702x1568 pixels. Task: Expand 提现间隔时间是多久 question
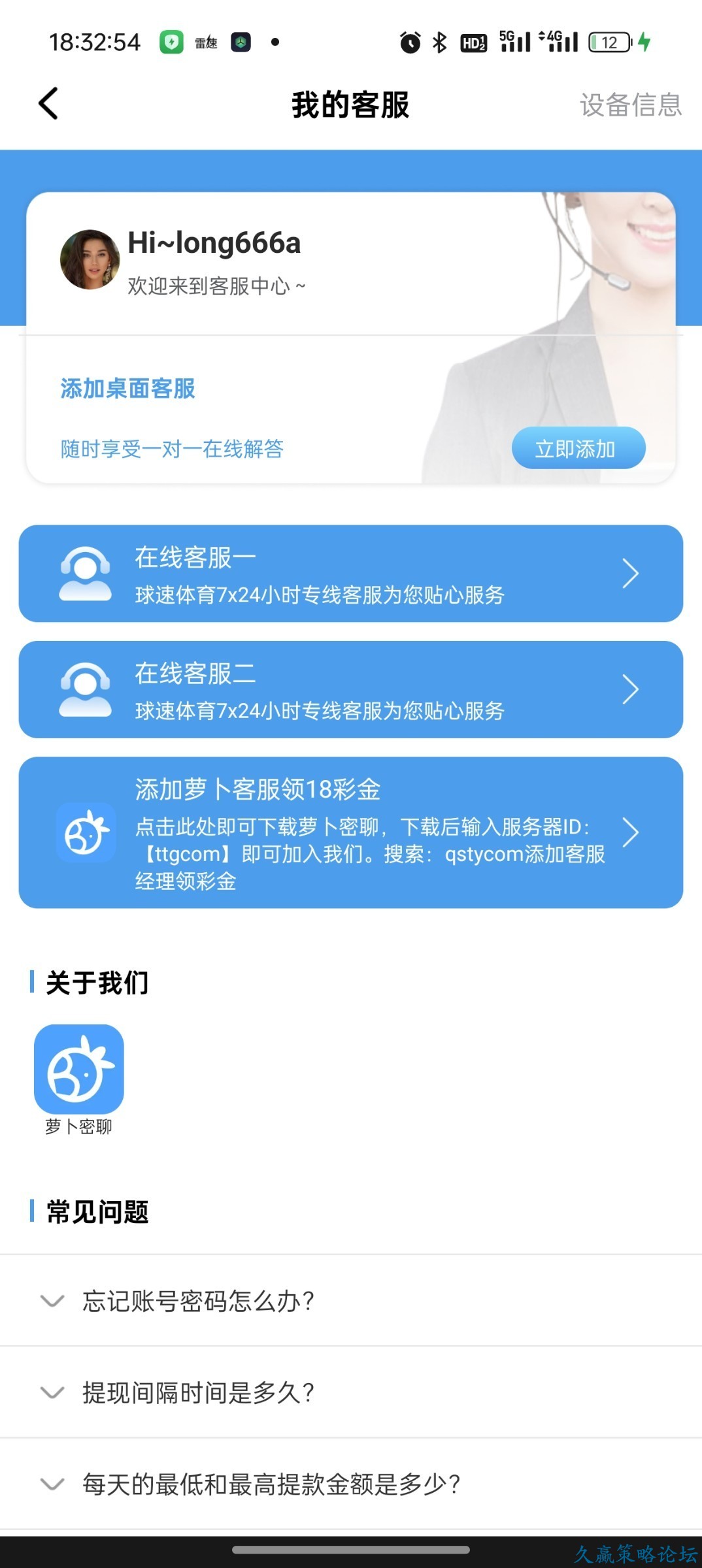[351, 1392]
